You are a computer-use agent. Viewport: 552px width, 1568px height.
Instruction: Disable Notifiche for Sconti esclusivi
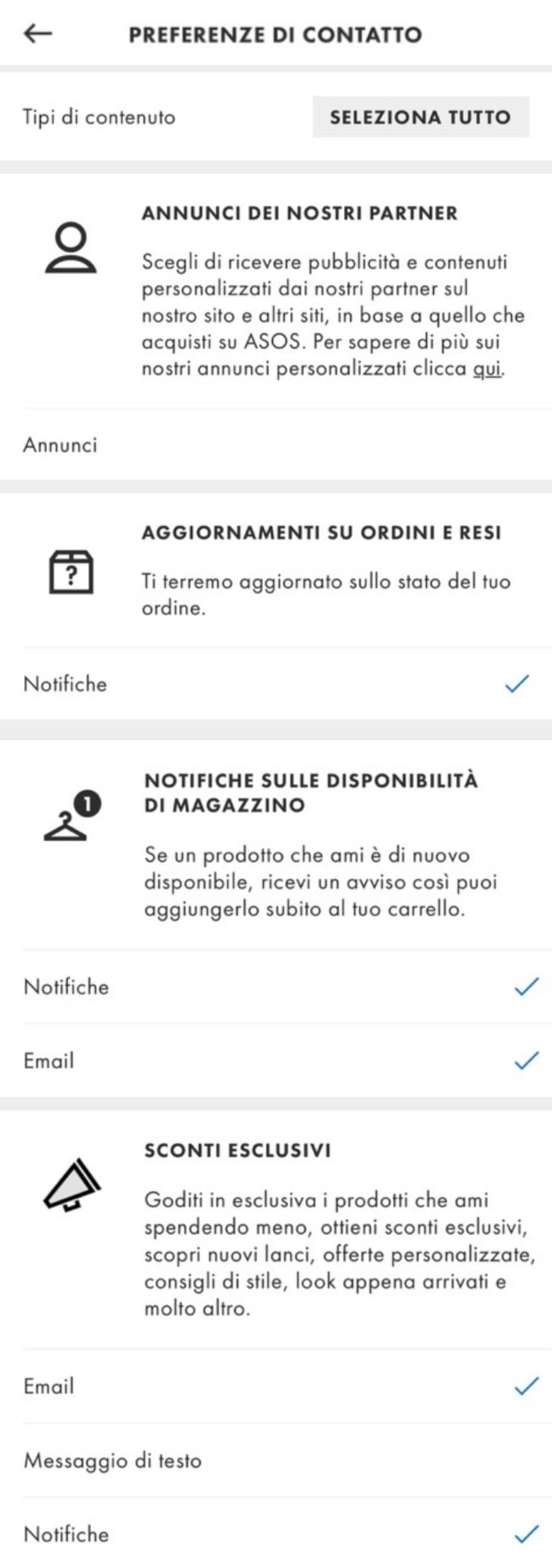pyautogui.click(x=276, y=1534)
